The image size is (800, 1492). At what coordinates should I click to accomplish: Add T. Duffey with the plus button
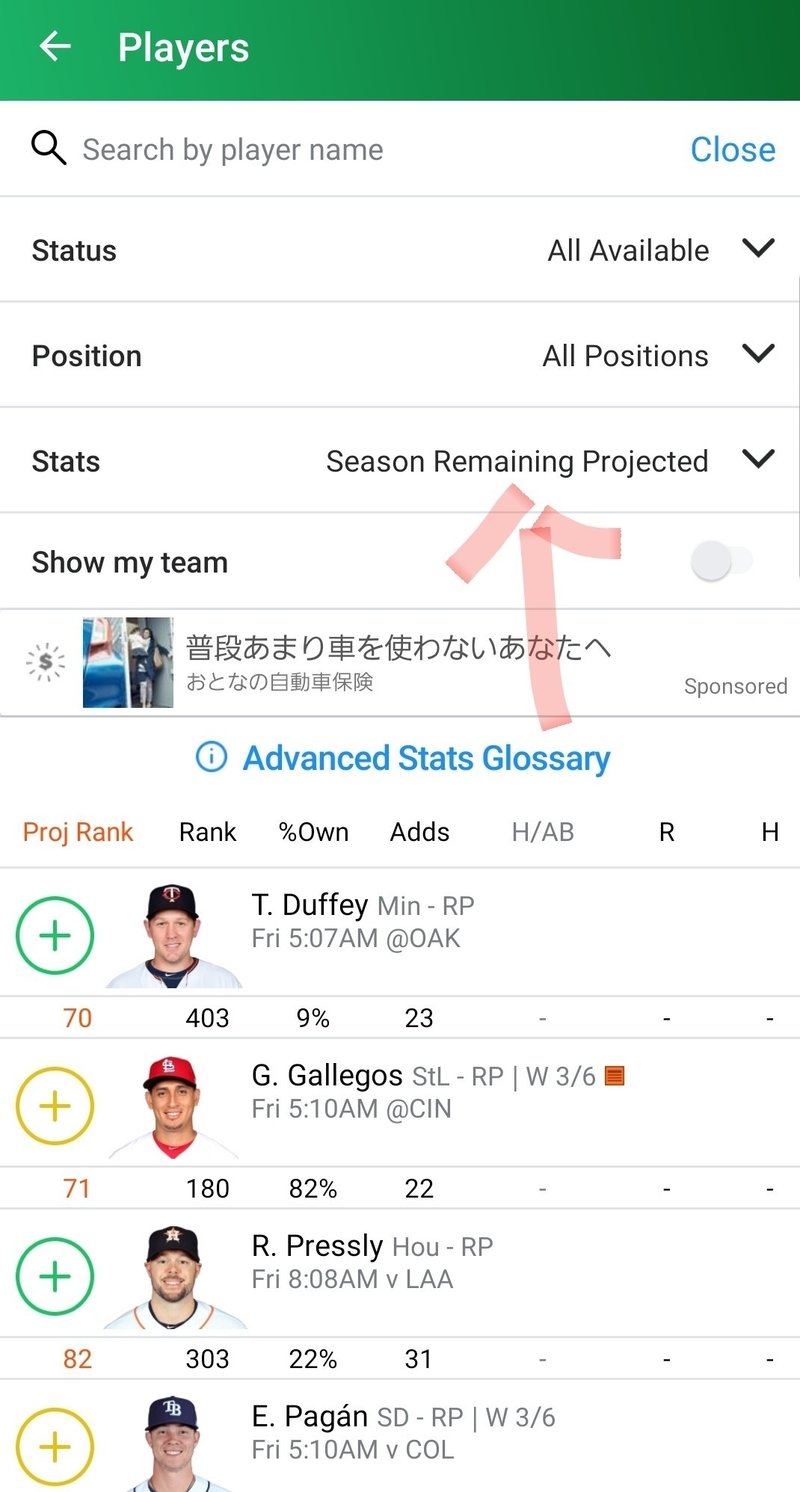tap(55, 937)
